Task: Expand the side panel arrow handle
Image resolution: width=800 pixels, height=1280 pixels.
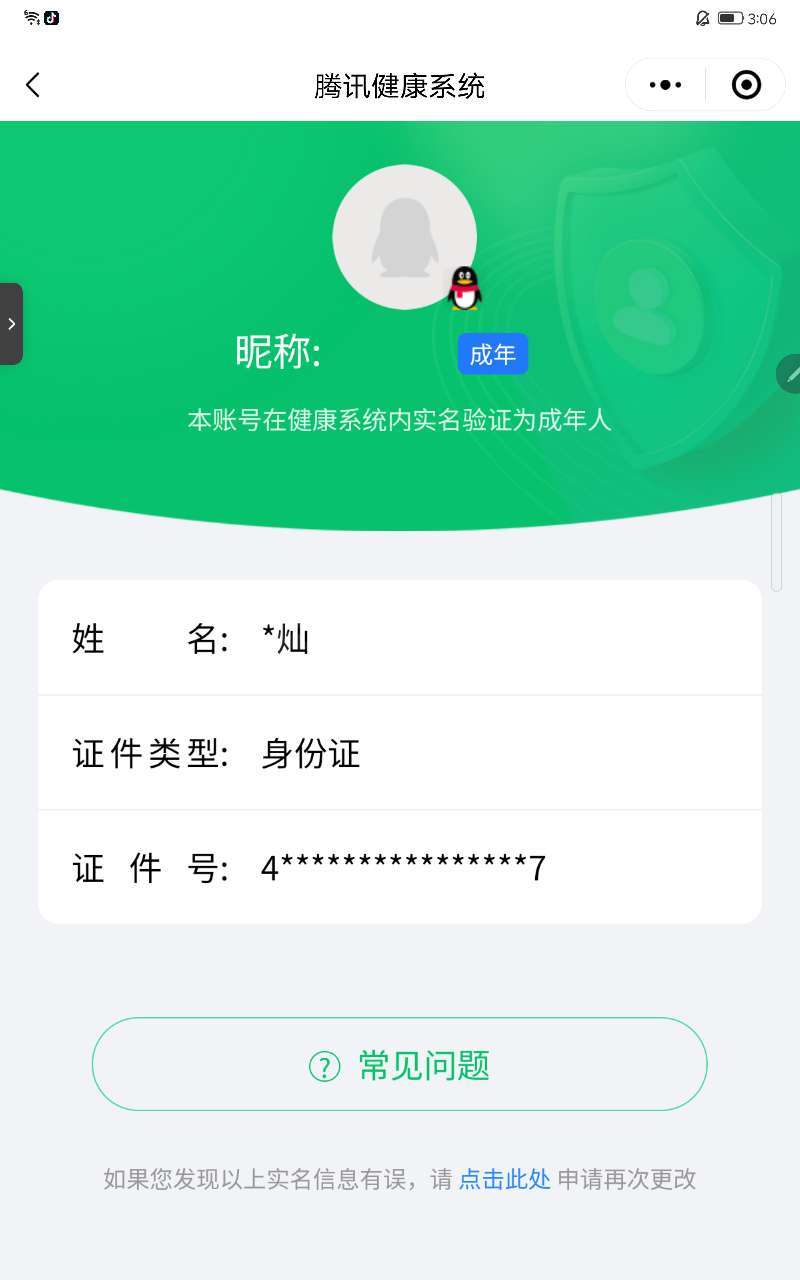Action: tap(11, 324)
